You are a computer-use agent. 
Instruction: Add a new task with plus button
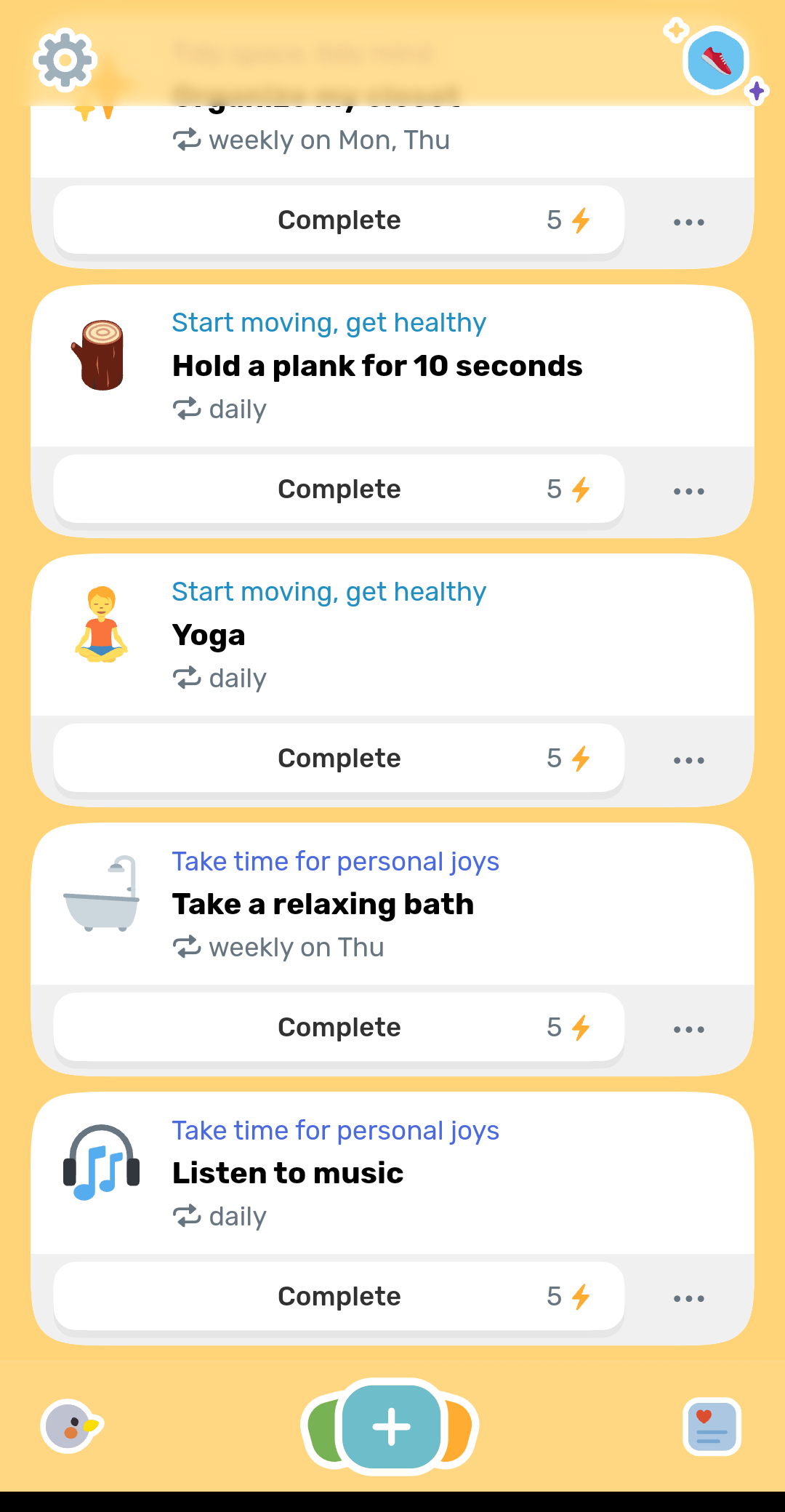tap(392, 1426)
